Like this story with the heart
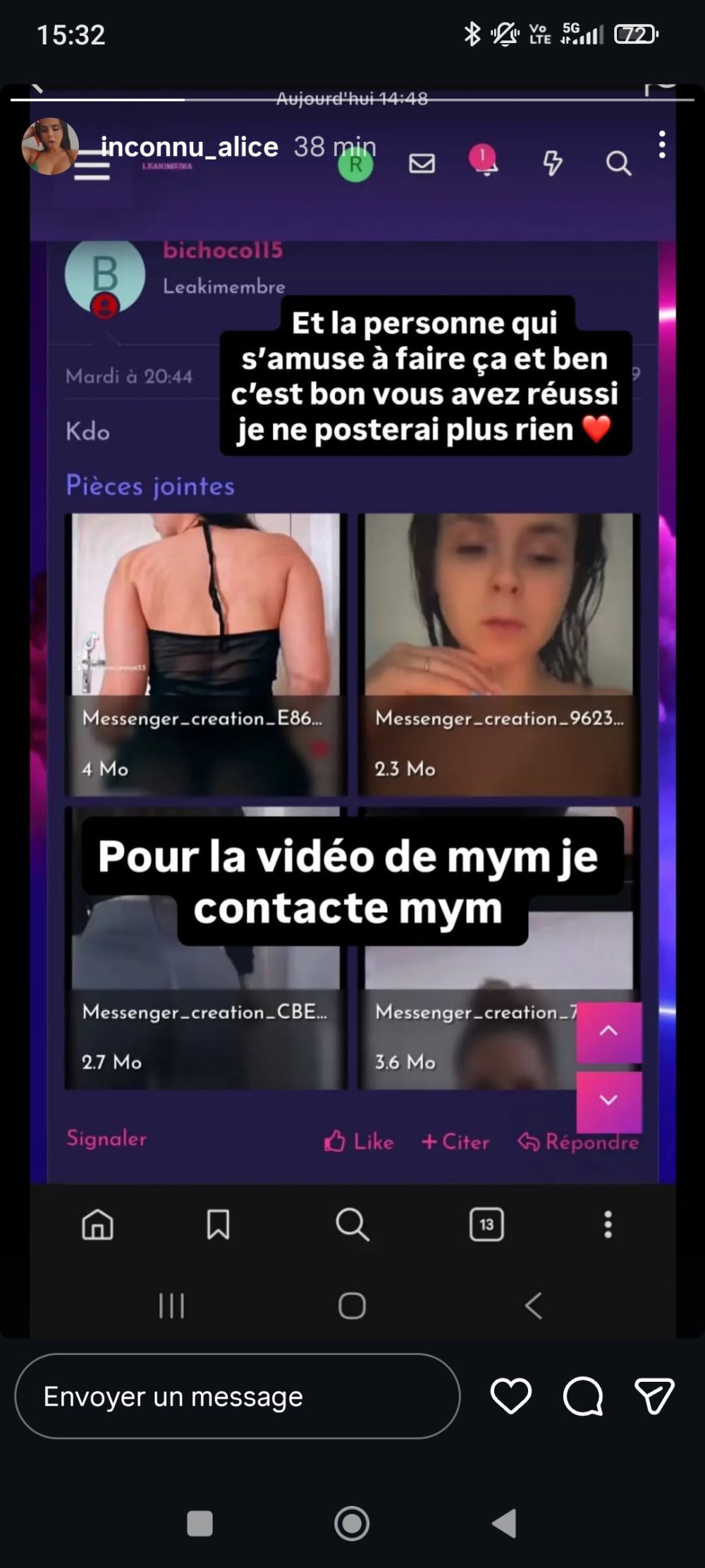The image size is (705, 1568). (510, 1397)
